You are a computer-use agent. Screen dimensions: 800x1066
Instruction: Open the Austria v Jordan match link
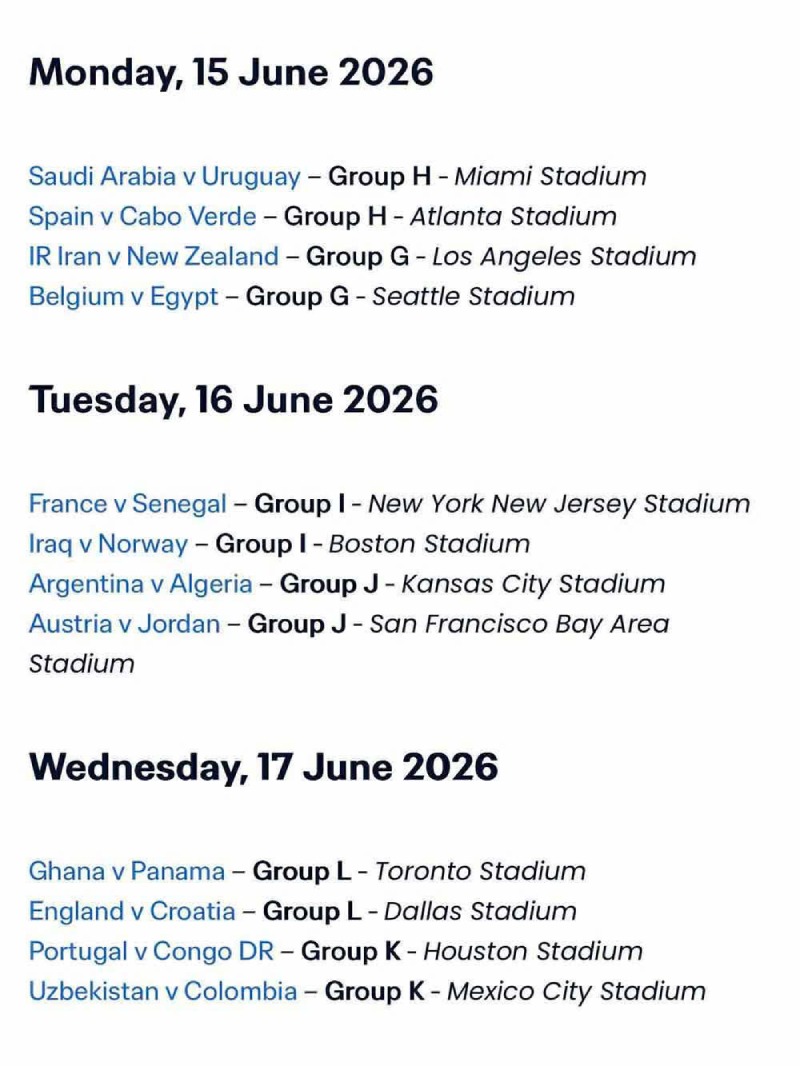pyautogui.click(x=124, y=624)
